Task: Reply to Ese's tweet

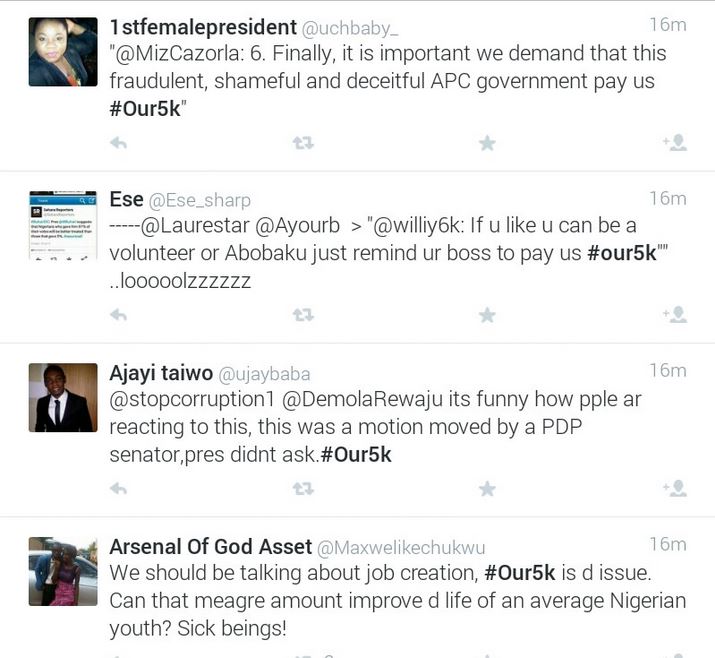Action: pyautogui.click(x=118, y=315)
